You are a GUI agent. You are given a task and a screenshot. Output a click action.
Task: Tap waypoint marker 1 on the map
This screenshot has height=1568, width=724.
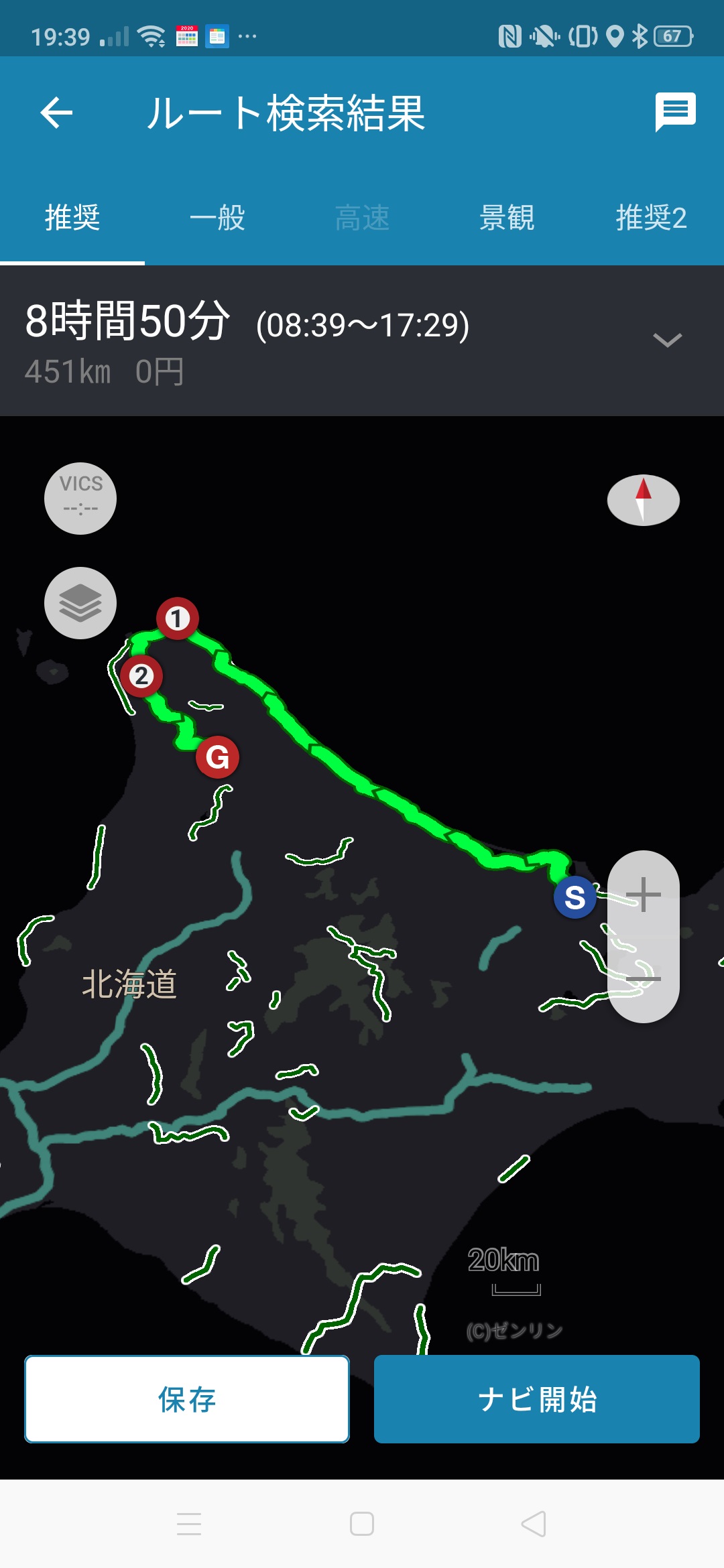[x=177, y=618]
